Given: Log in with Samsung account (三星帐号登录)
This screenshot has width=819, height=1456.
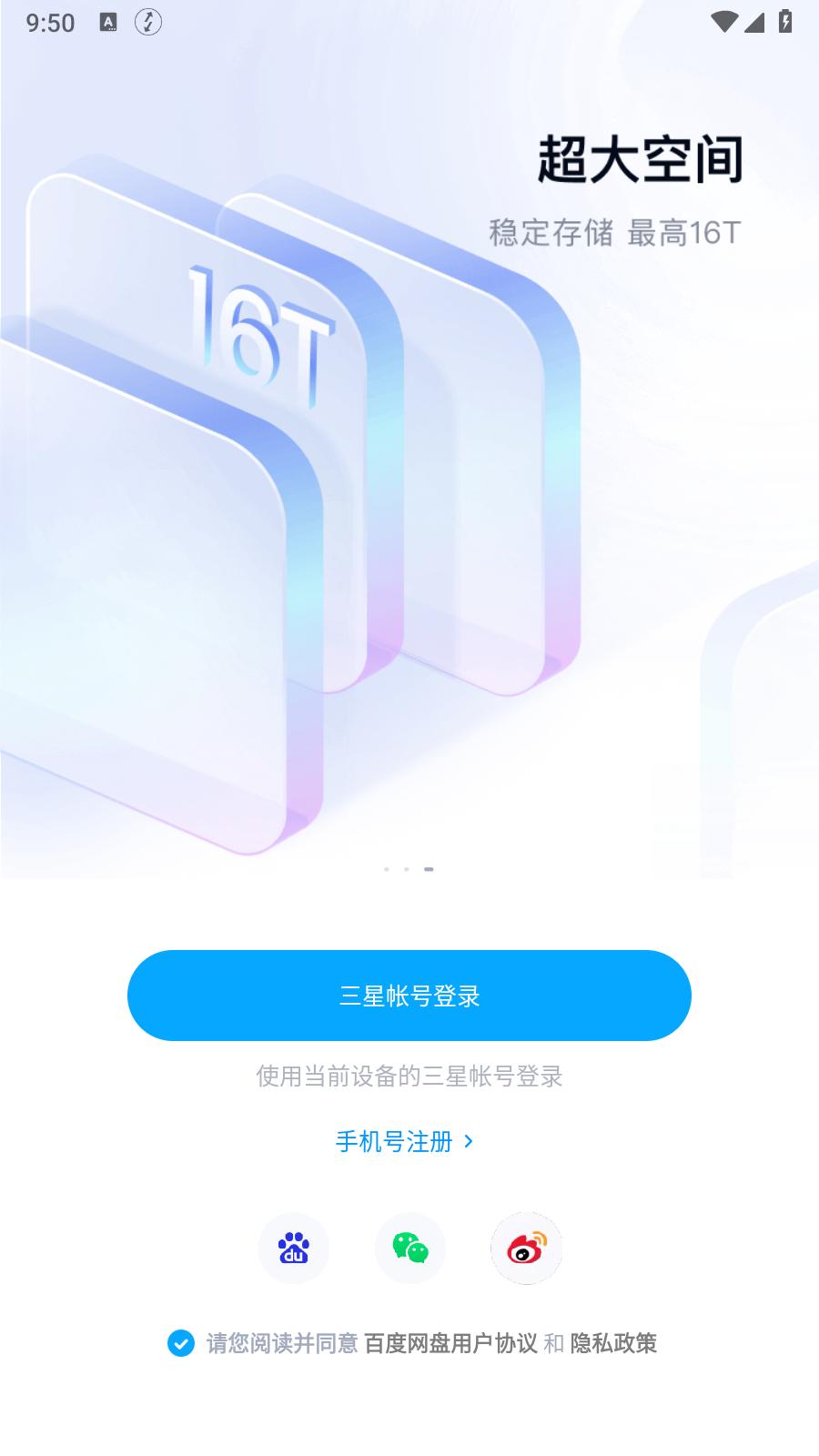Looking at the screenshot, I should [409, 996].
